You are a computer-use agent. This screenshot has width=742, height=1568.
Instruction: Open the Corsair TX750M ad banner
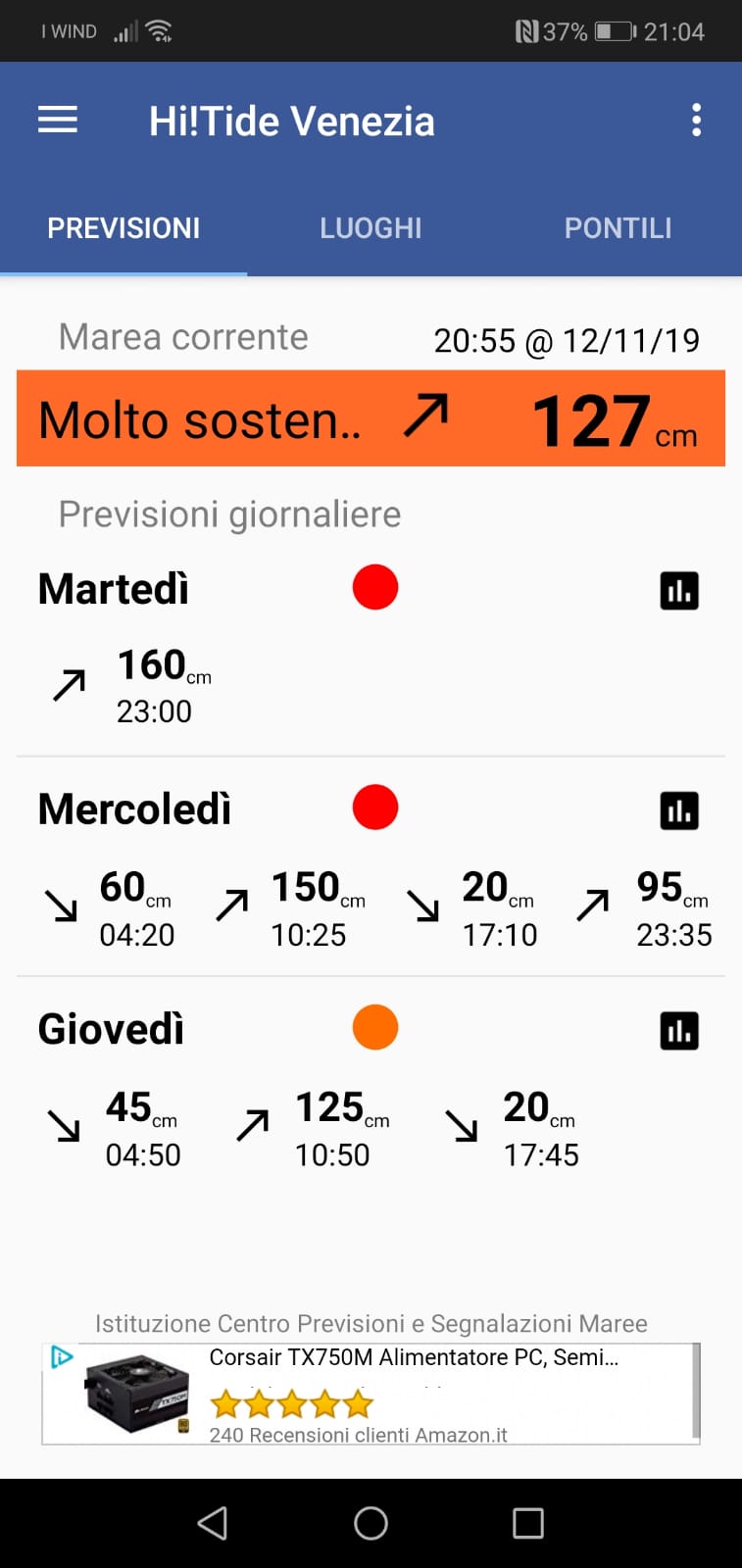[371, 1394]
